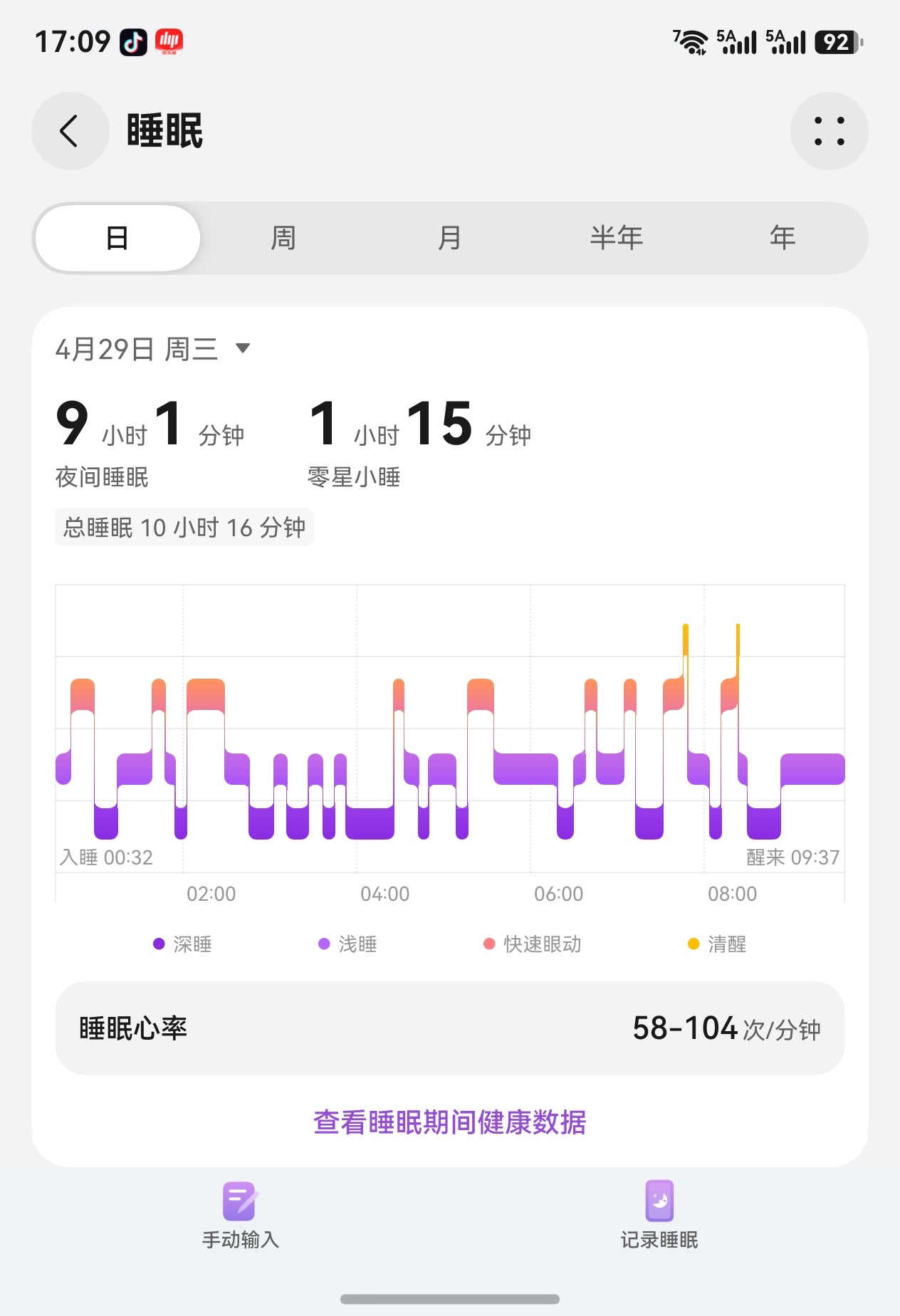The height and width of the screenshot is (1316, 900).
Task: Tap the 快速眼动 pink legend dot
Action: [489, 944]
